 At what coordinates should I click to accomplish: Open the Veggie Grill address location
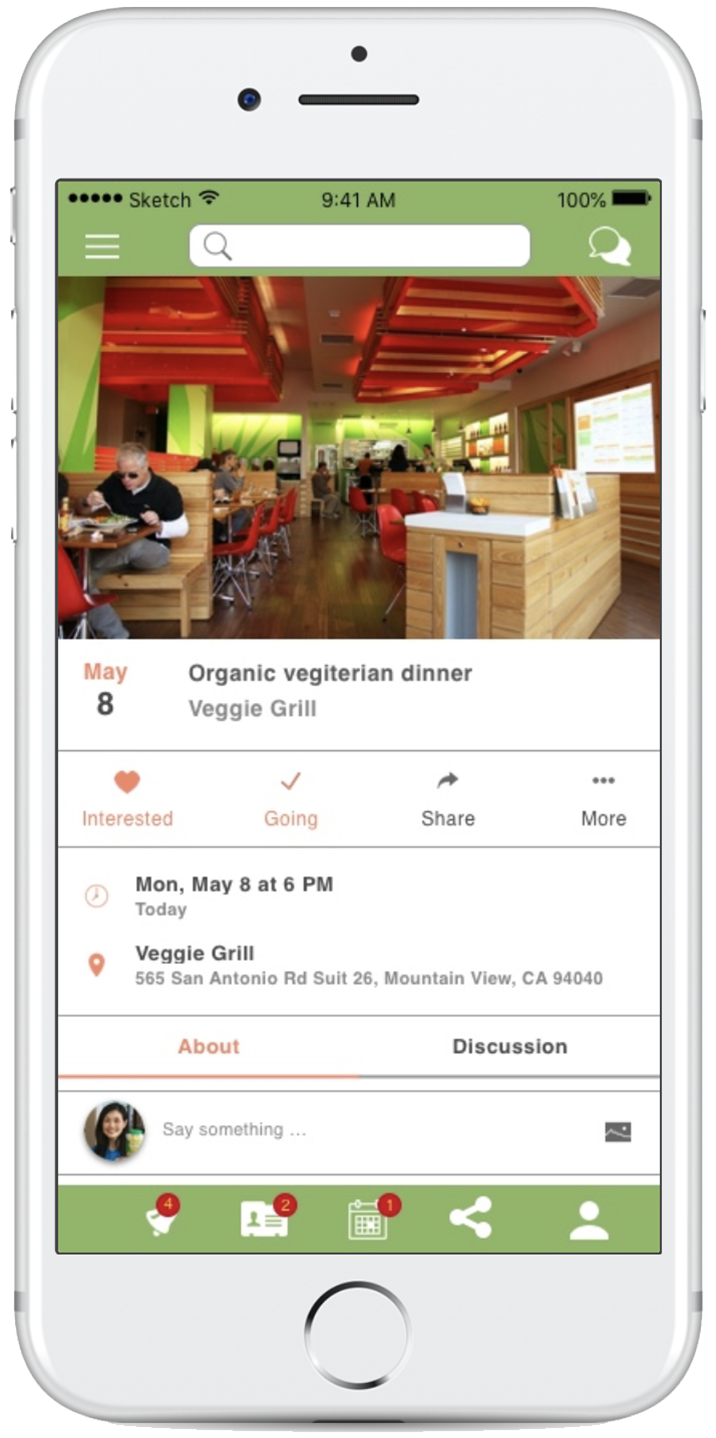pos(368,966)
